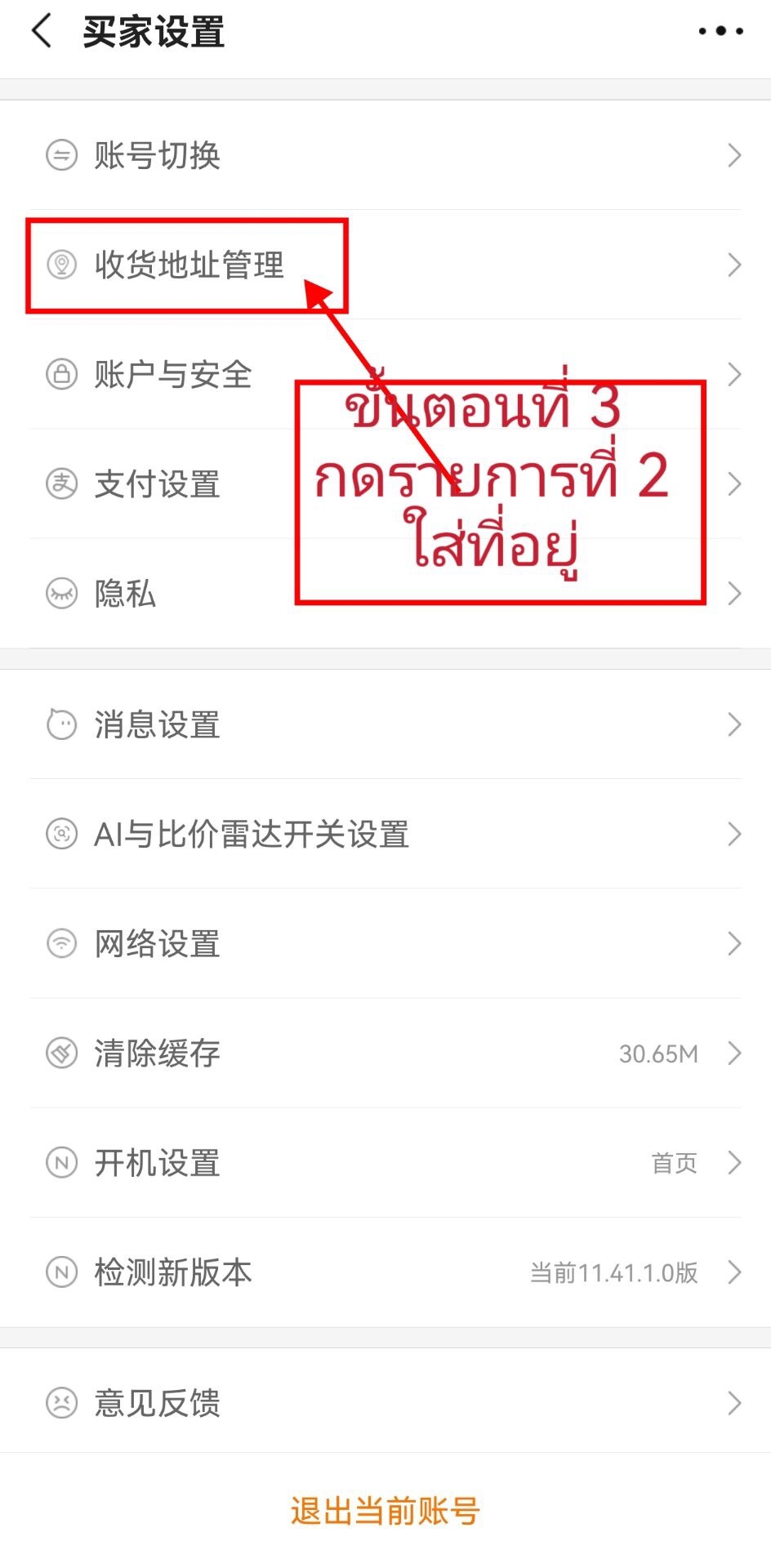771x1568 pixels.
Task: Check for updates via 检测新版本
Action: click(385, 1272)
